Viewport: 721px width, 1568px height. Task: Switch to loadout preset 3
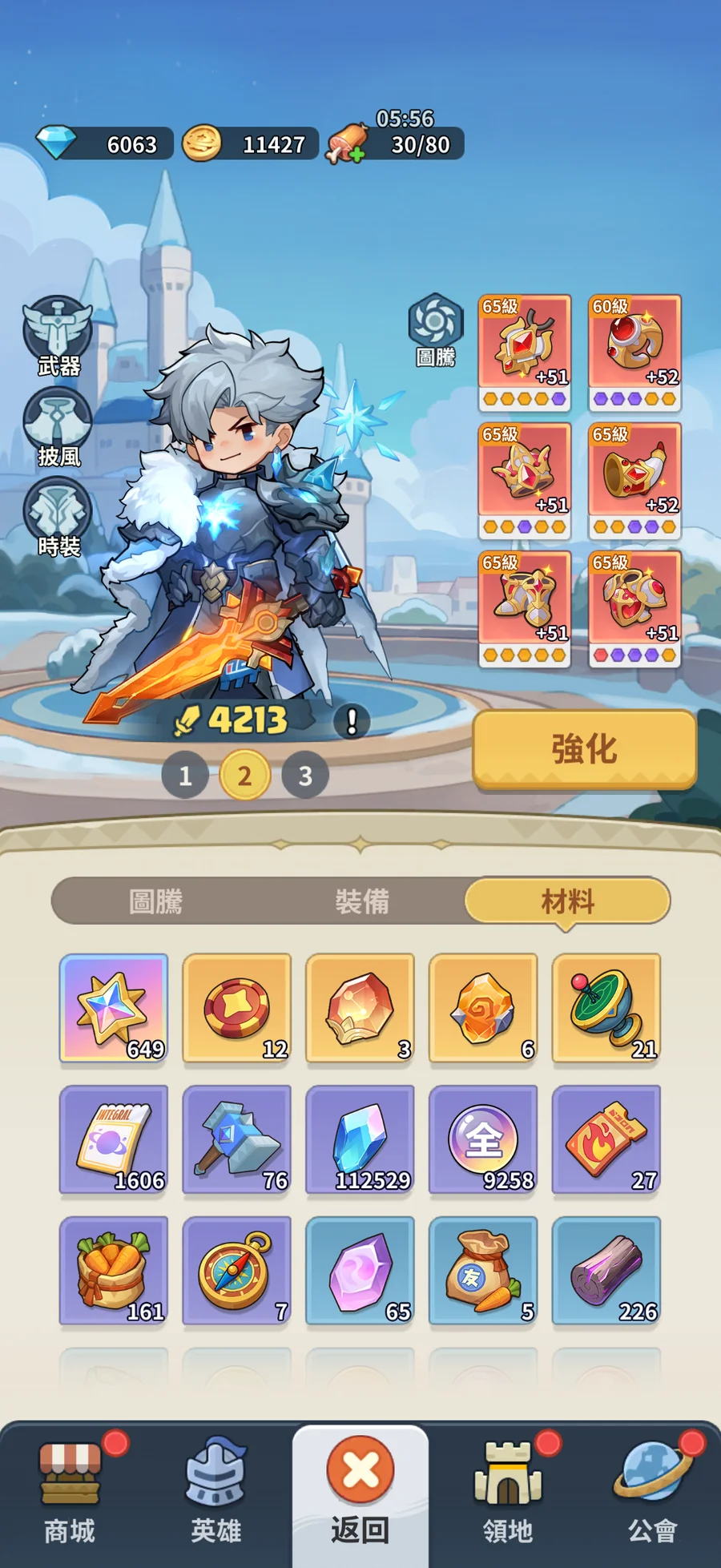click(x=305, y=776)
